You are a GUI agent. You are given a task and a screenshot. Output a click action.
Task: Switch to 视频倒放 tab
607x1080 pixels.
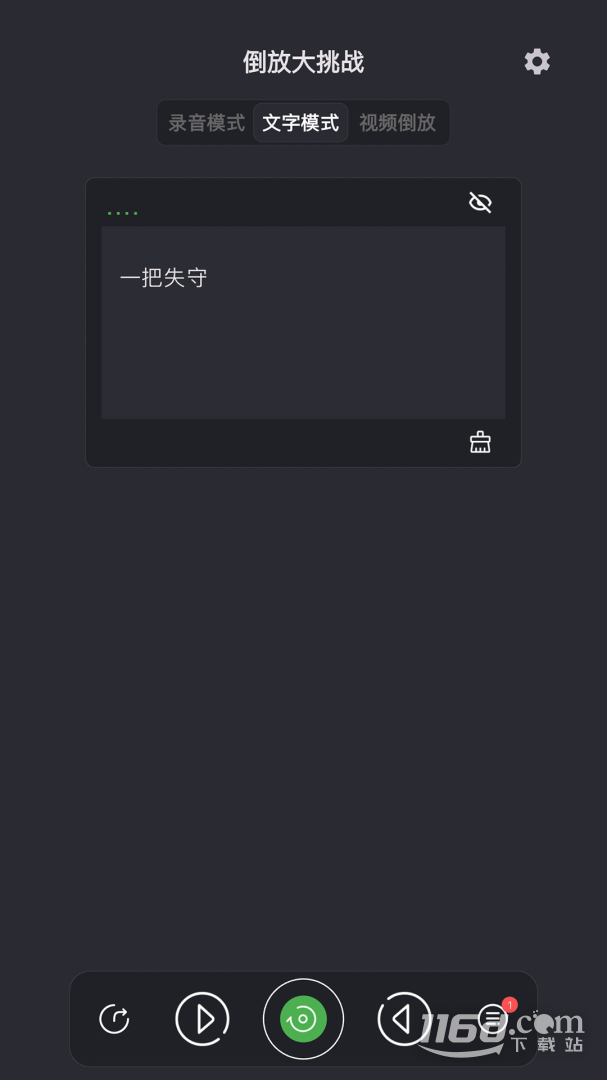(x=398, y=123)
